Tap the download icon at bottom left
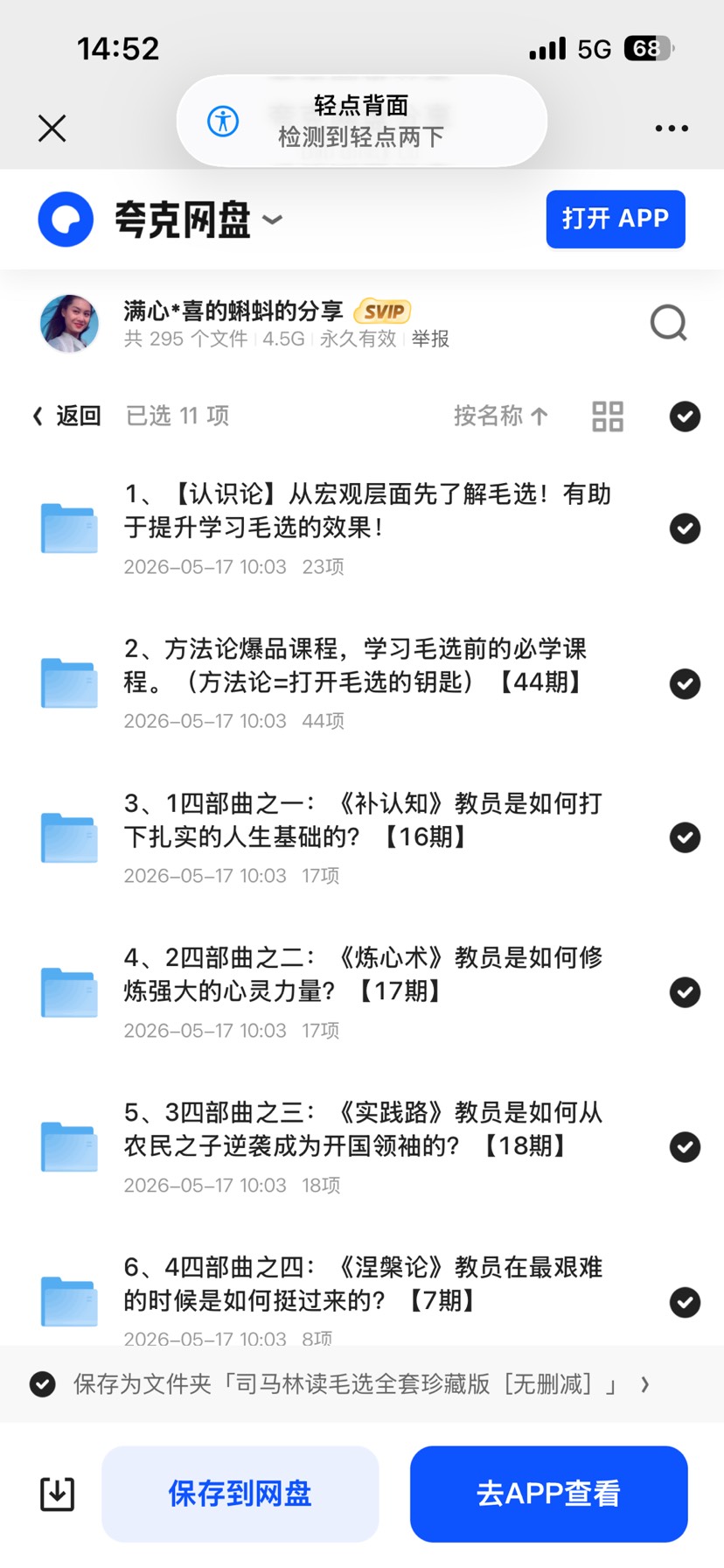 click(58, 1494)
